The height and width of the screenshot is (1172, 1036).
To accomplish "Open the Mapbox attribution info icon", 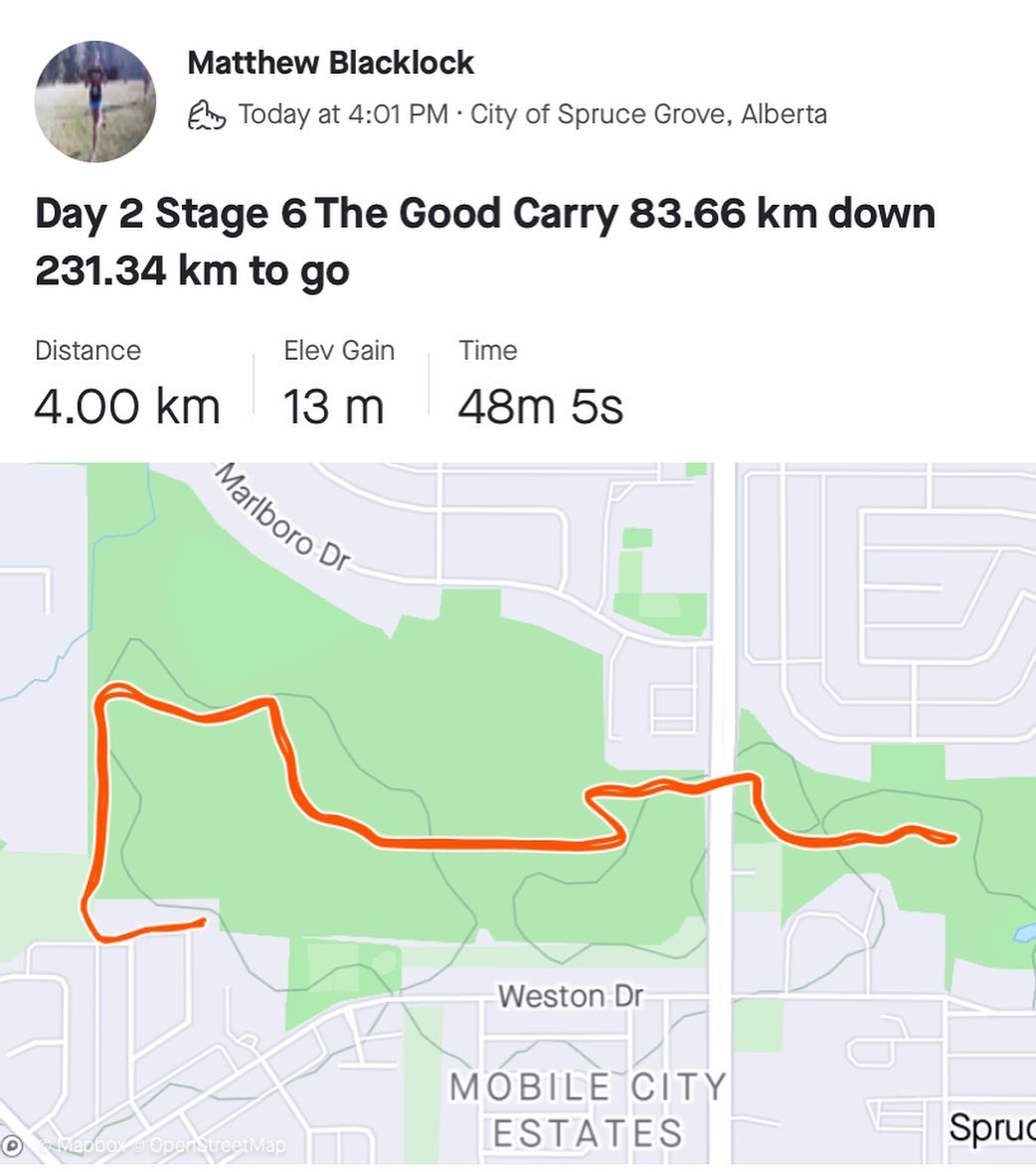I will [13, 1146].
